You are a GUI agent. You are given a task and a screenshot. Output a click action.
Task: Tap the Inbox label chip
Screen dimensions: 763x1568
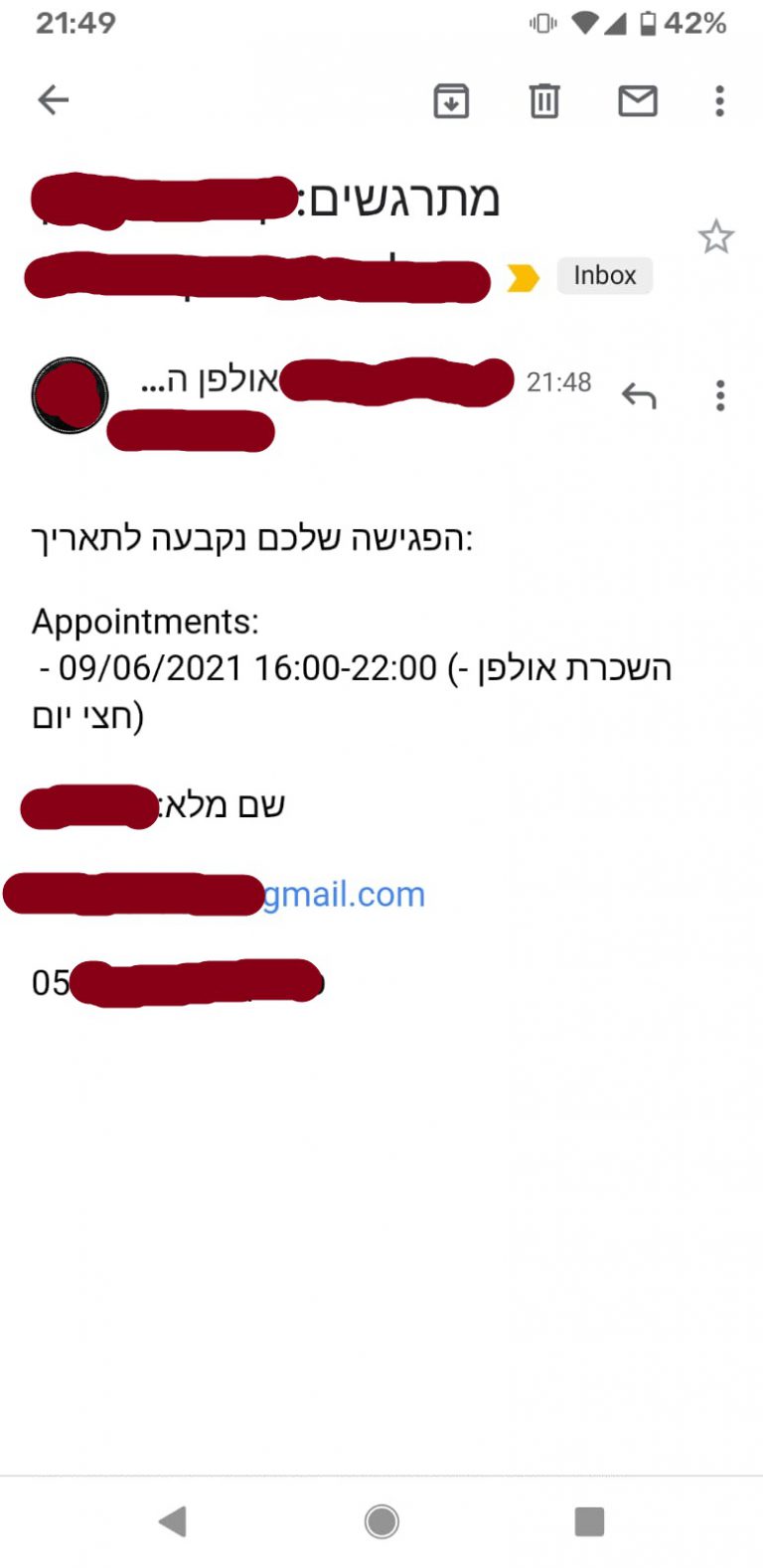[x=605, y=275]
